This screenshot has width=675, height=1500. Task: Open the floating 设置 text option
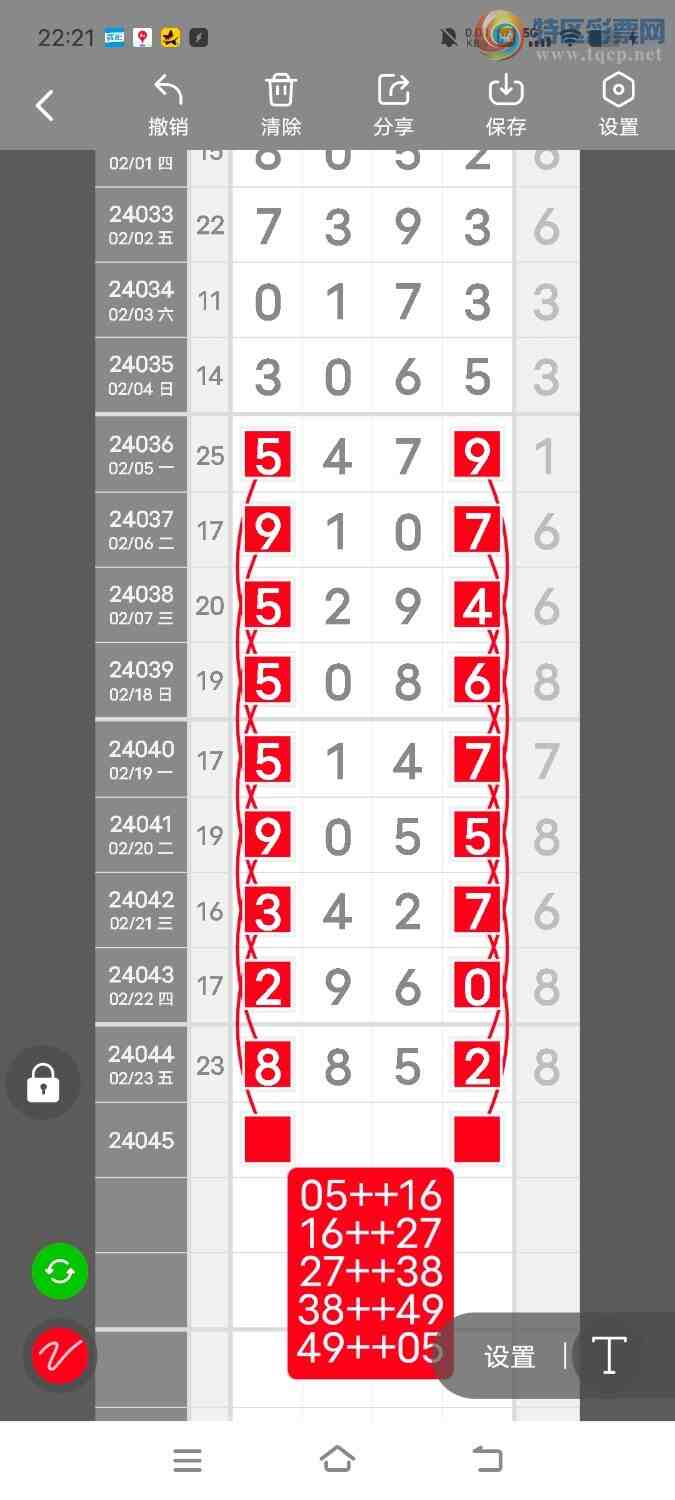(510, 1357)
